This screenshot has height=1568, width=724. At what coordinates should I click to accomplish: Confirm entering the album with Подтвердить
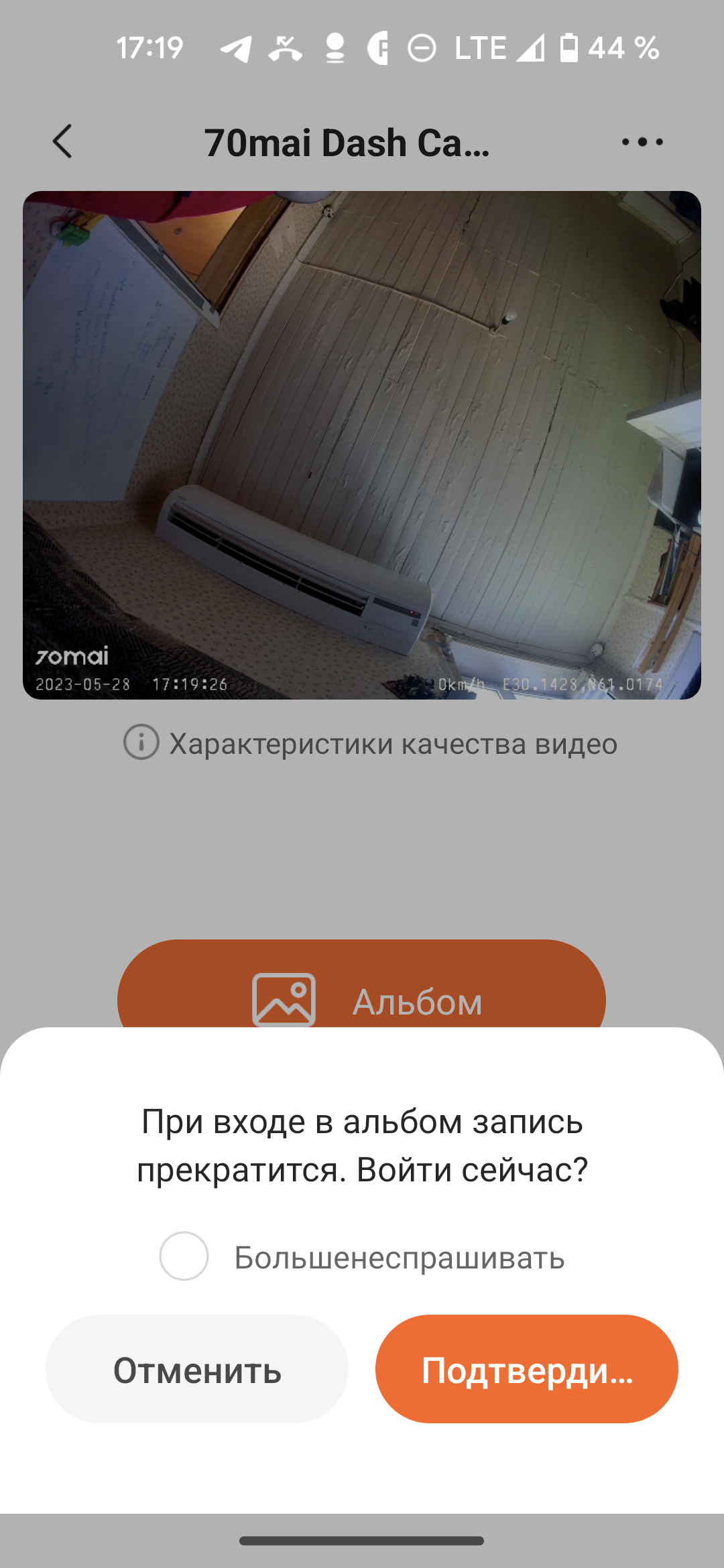point(527,1370)
